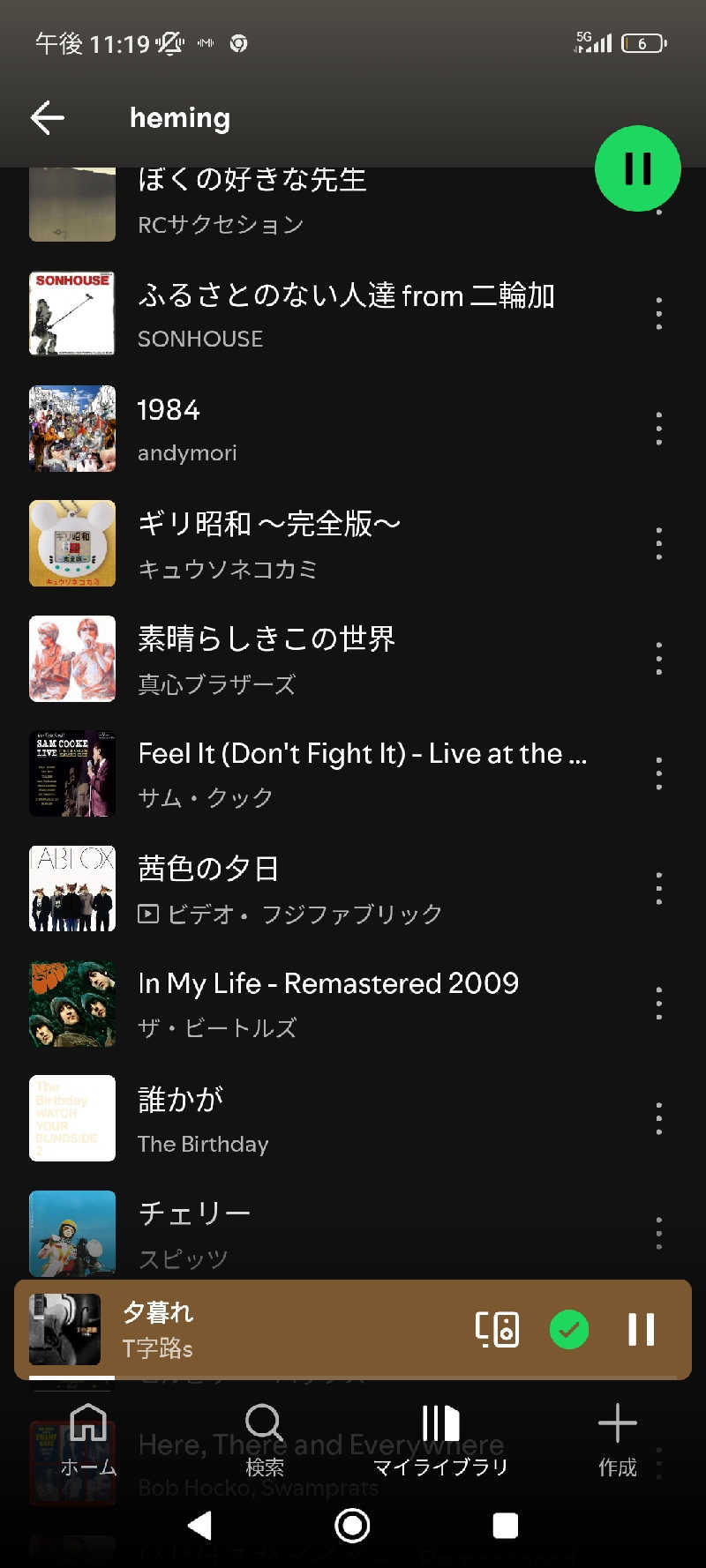Open options for ふるさとのない人達 from 二輪加
This screenshot has height=1568, width=706.
[658, 314]
